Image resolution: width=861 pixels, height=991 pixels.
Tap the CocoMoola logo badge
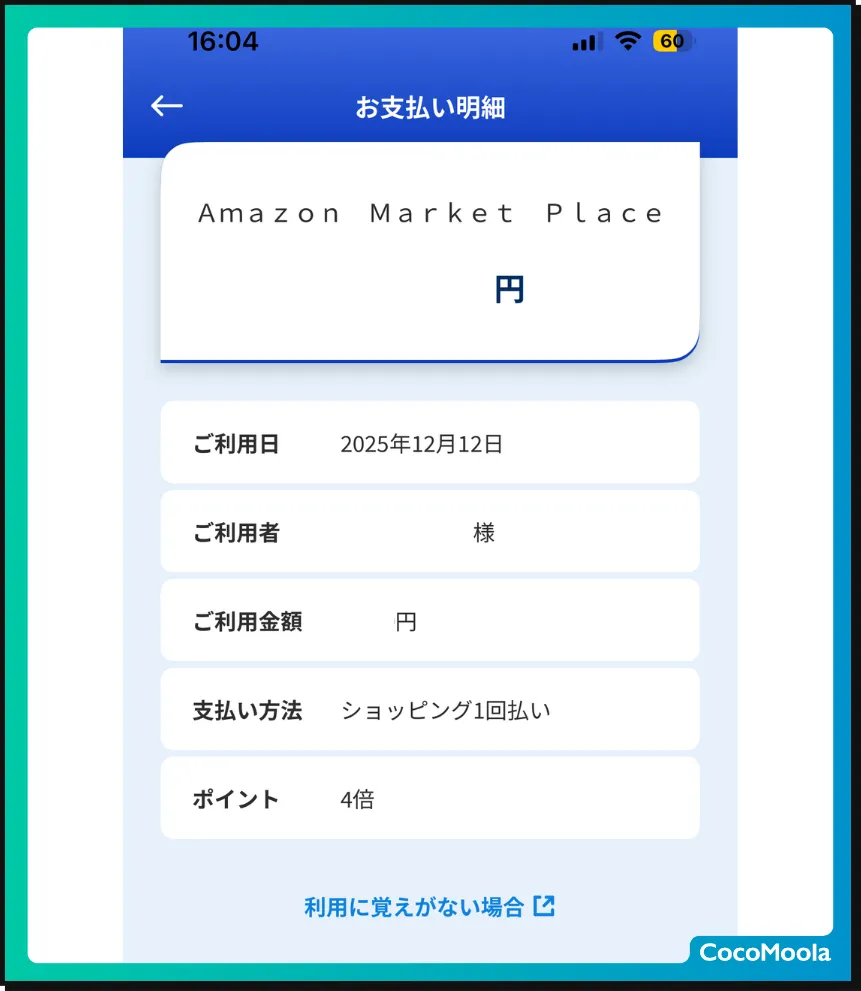763,951
